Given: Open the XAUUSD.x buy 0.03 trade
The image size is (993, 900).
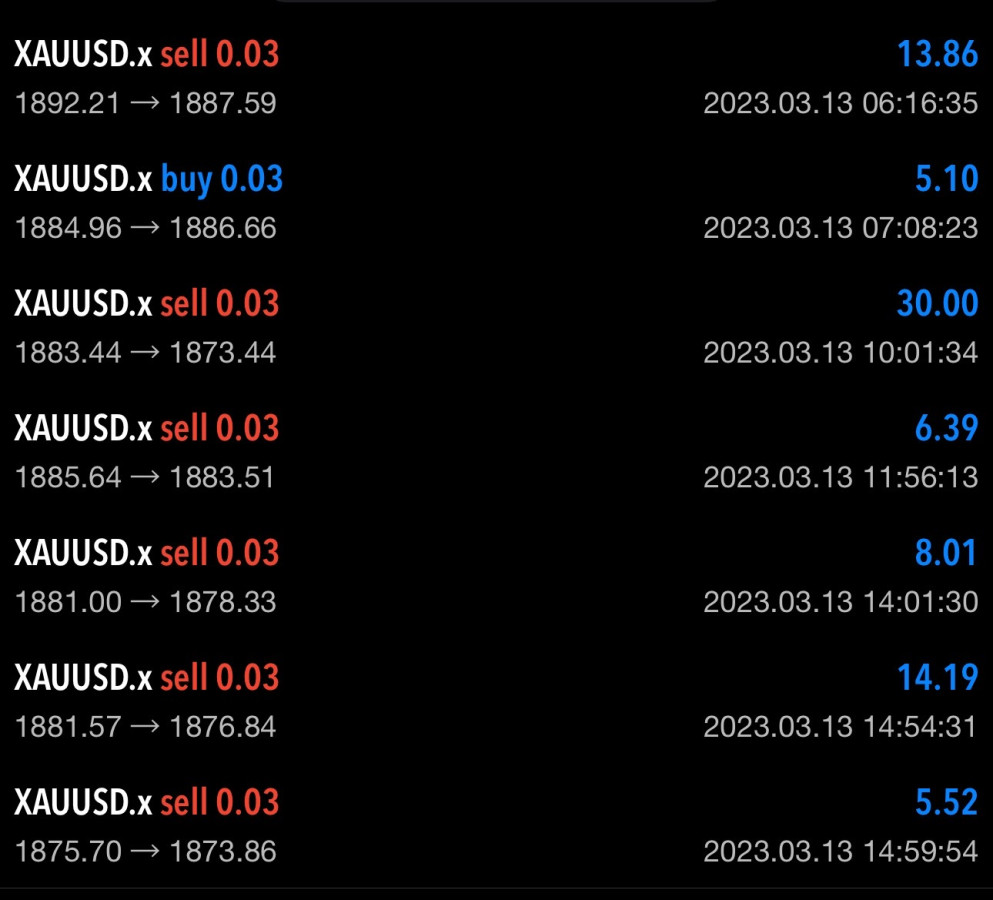Looking at the screenshot, I should (496, 202).
